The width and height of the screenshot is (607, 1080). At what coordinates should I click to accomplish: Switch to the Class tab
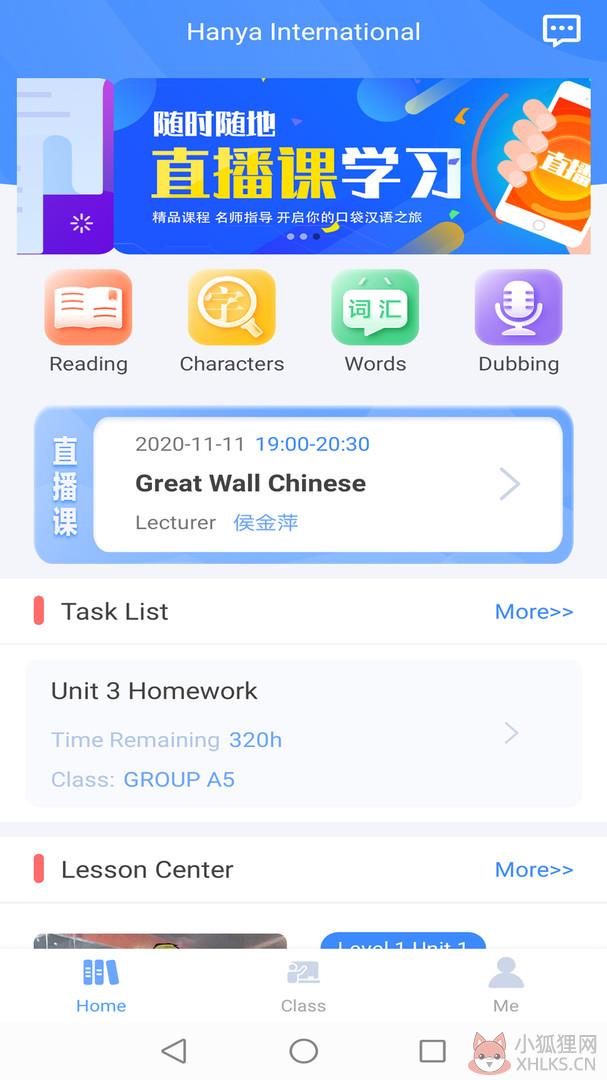(x=303, y=986)
